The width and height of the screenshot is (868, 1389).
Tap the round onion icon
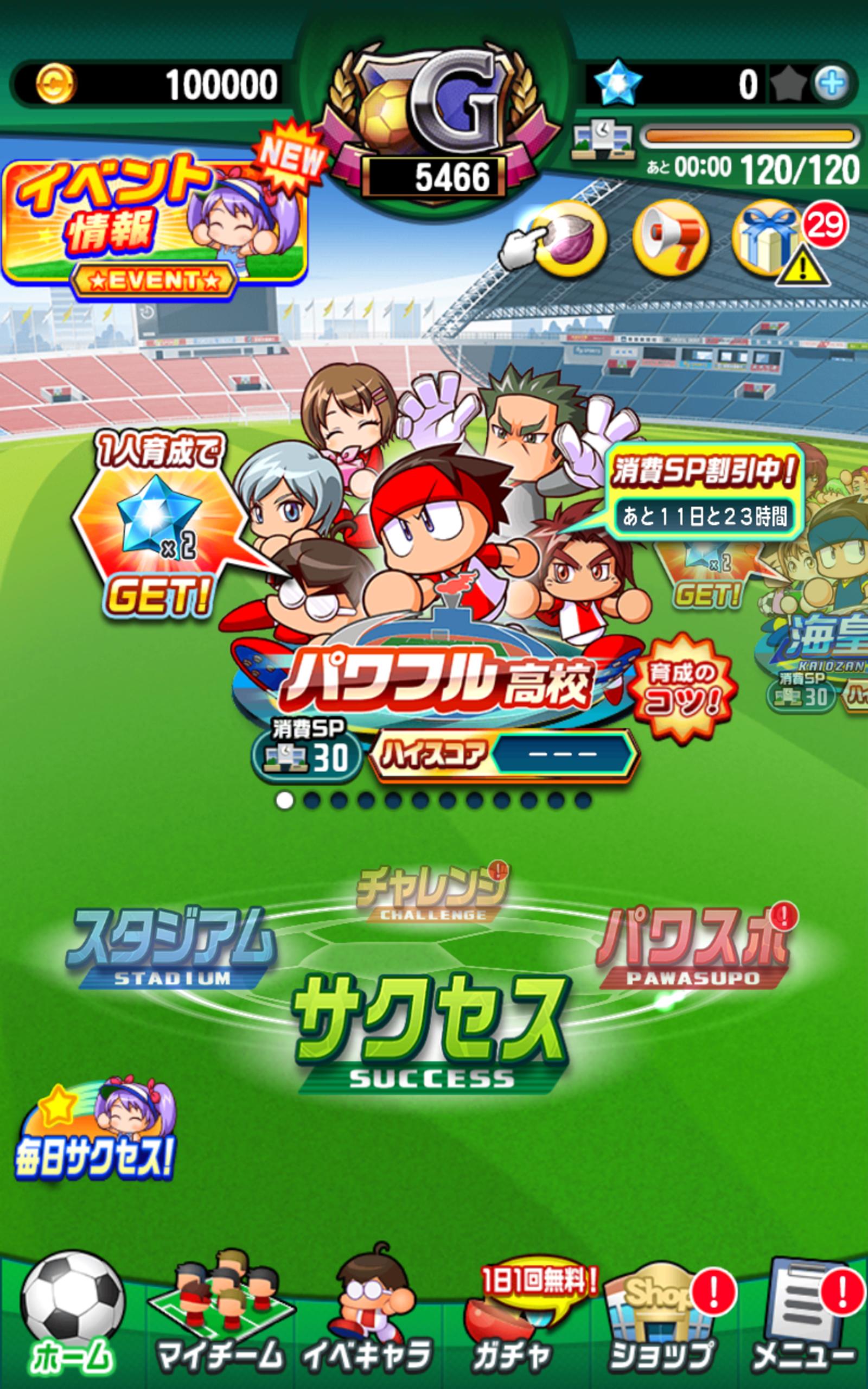click(x=567, y=237)
